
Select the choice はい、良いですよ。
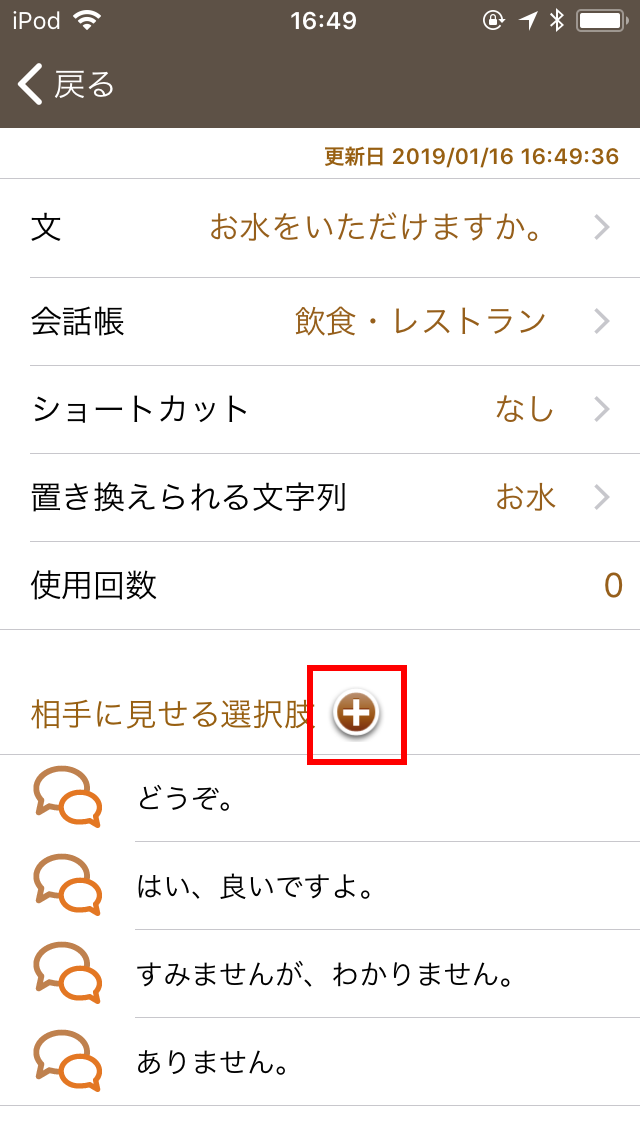pos(320,886)
